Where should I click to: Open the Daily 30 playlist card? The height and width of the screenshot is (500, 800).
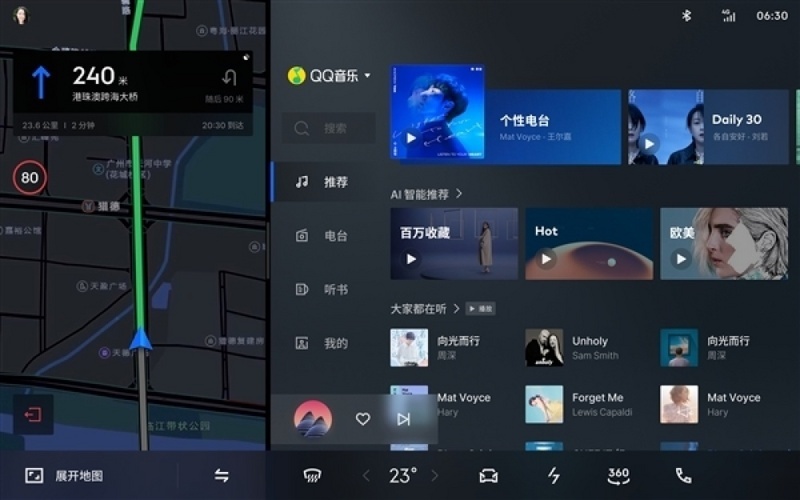[708, 127]
